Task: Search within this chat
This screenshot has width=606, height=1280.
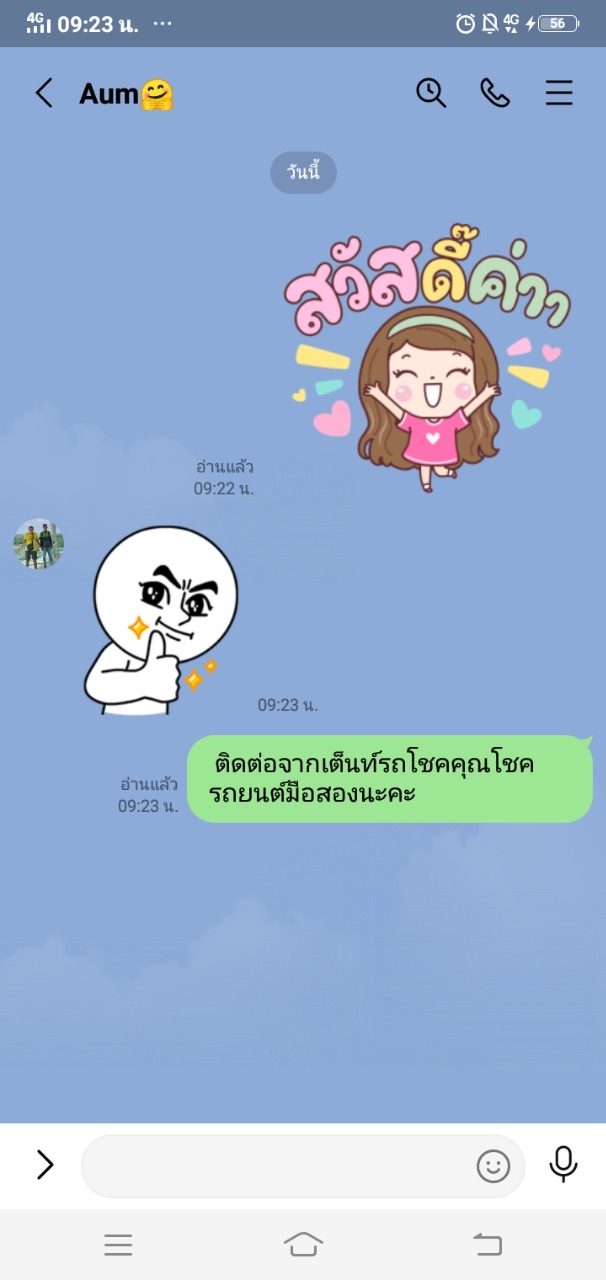Action: coord(431,93)
